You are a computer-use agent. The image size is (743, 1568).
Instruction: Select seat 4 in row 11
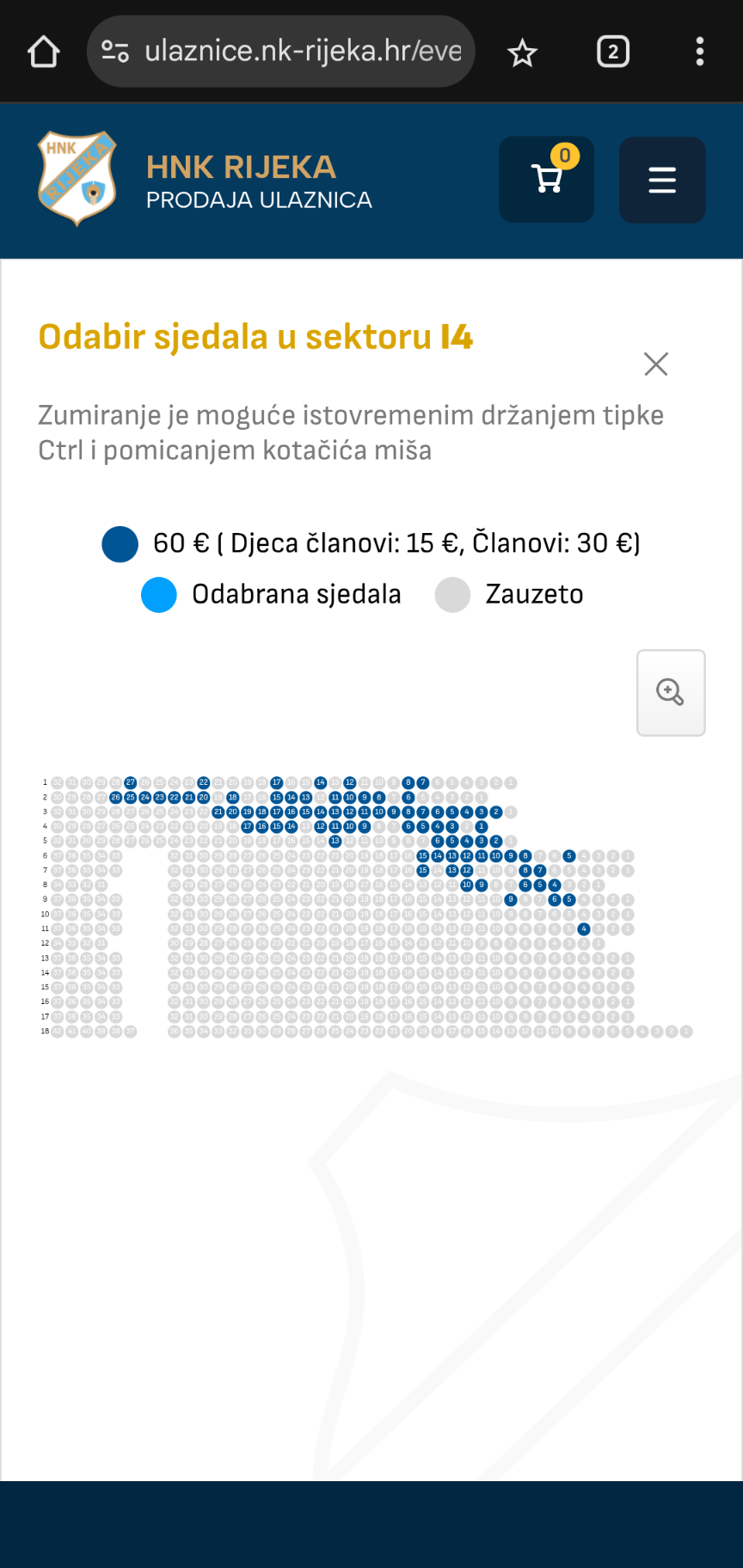coord(584,928)
